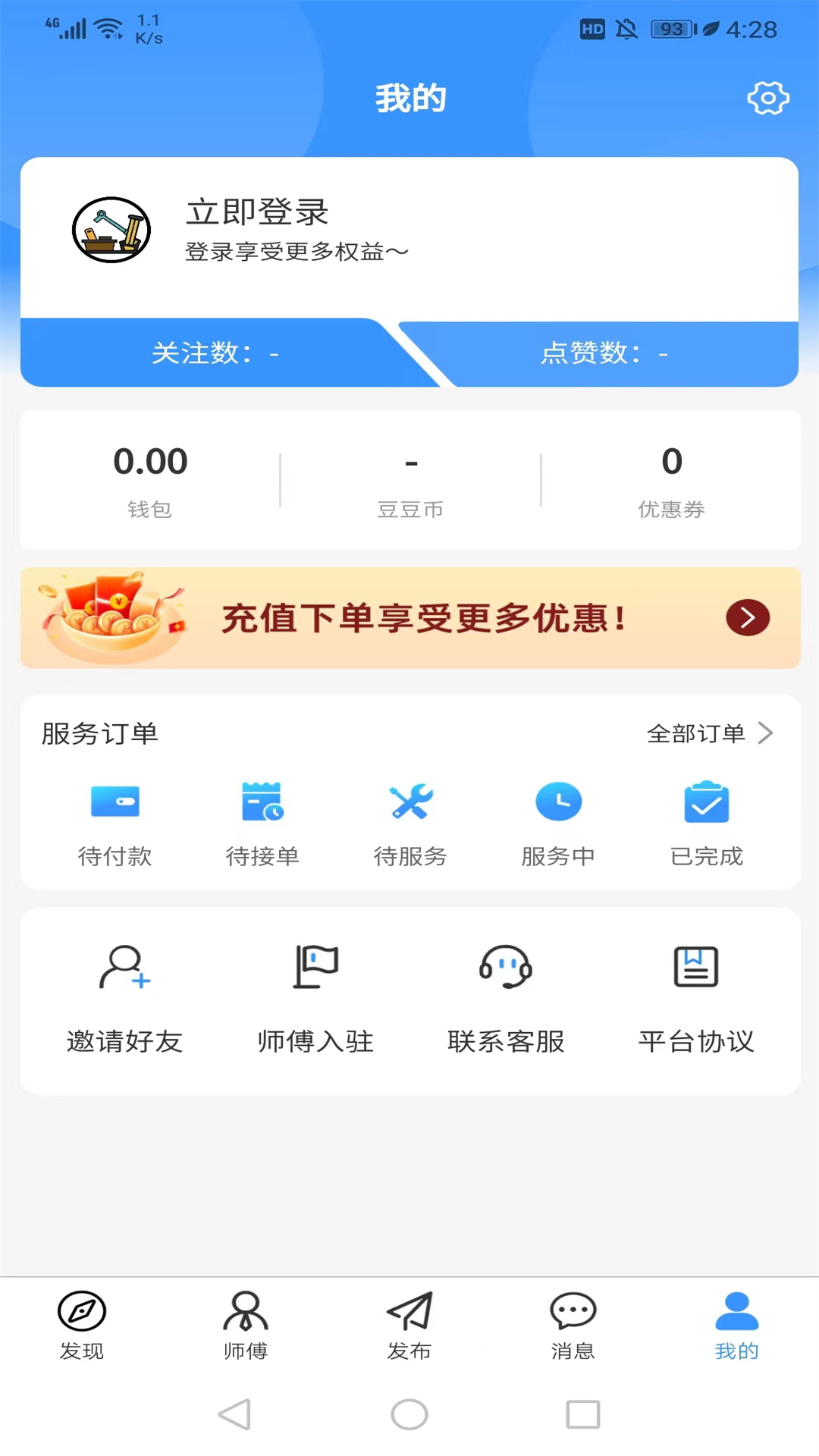Switch to the 发现 tab
This screenshot has height=1456, width=819.
[81, 1323]
